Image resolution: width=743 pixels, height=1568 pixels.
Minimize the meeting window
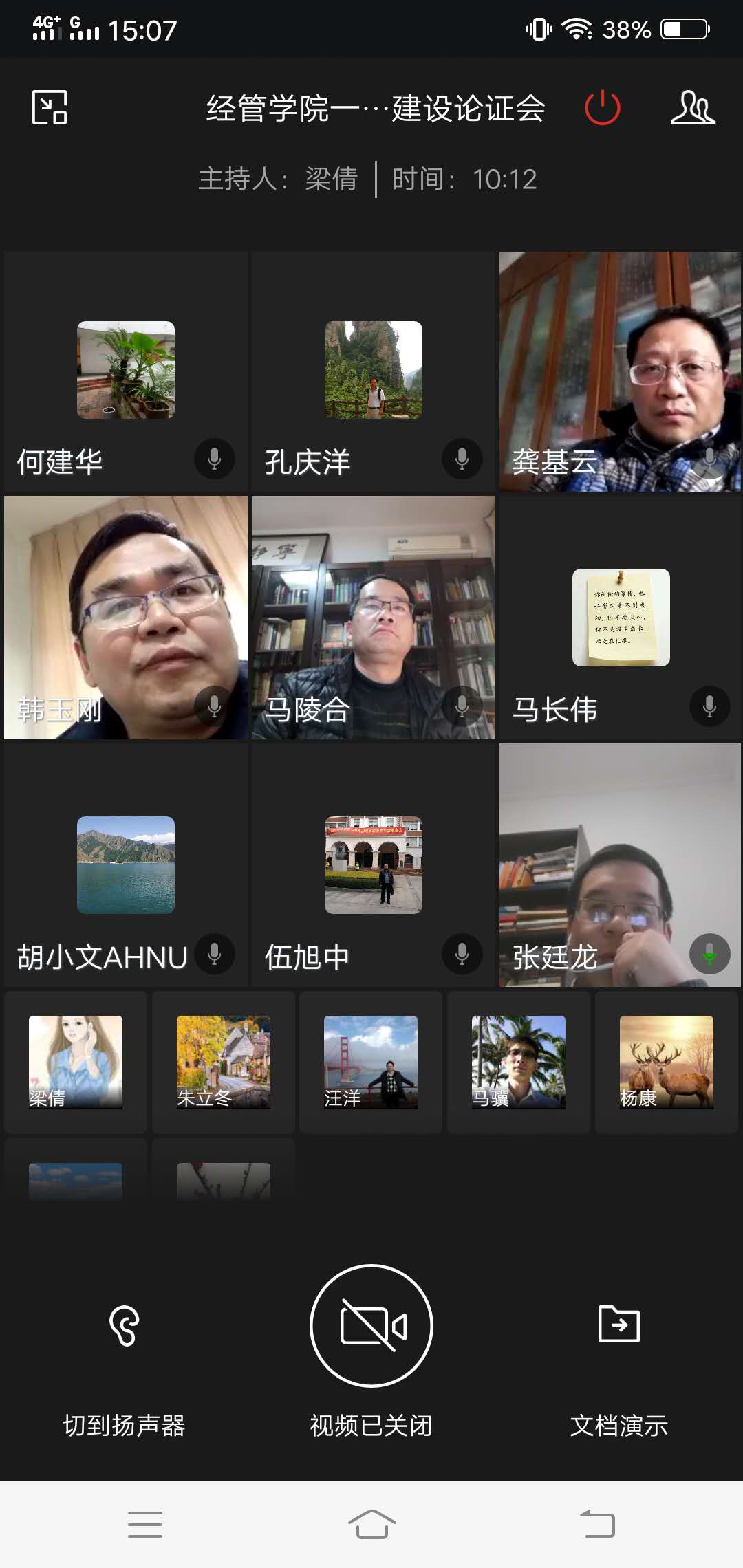[x=50, y=108]
